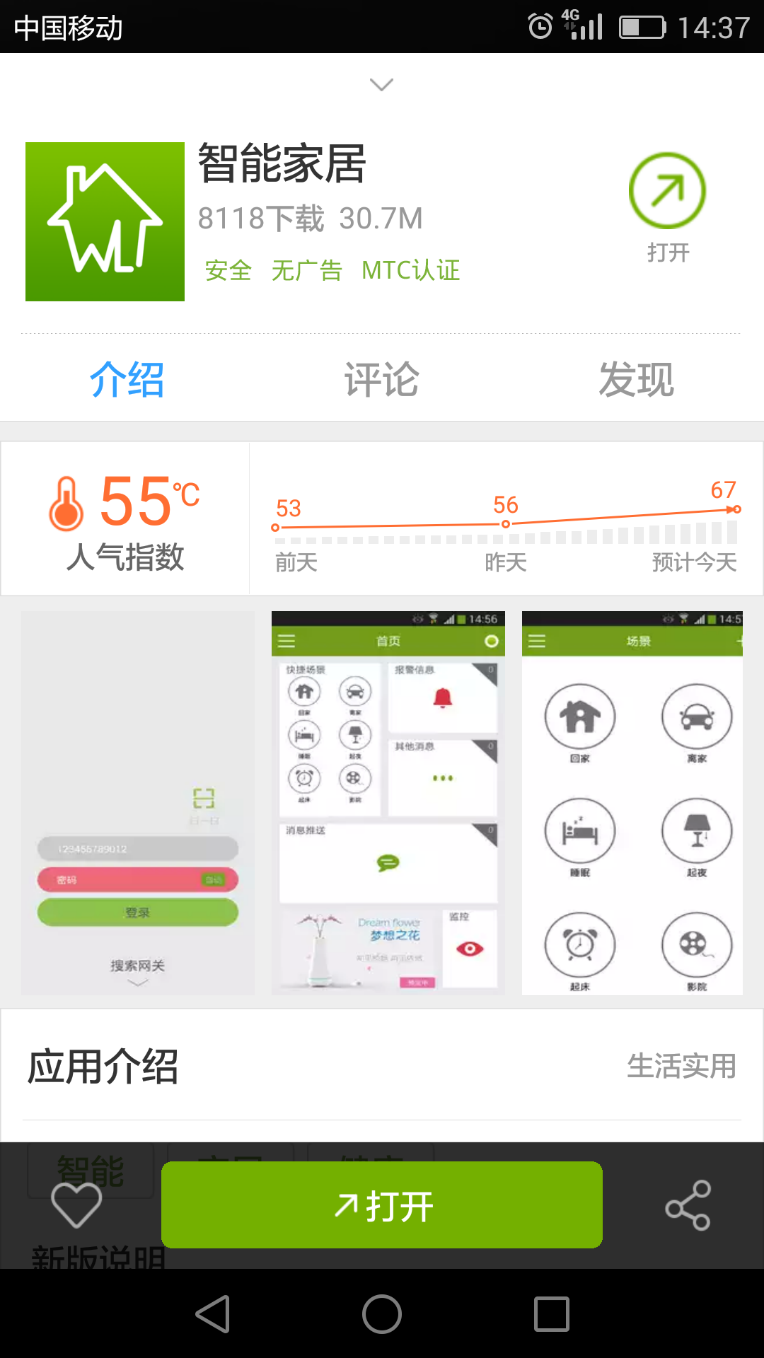
Task: Share this app
Action: [688, 1205]
